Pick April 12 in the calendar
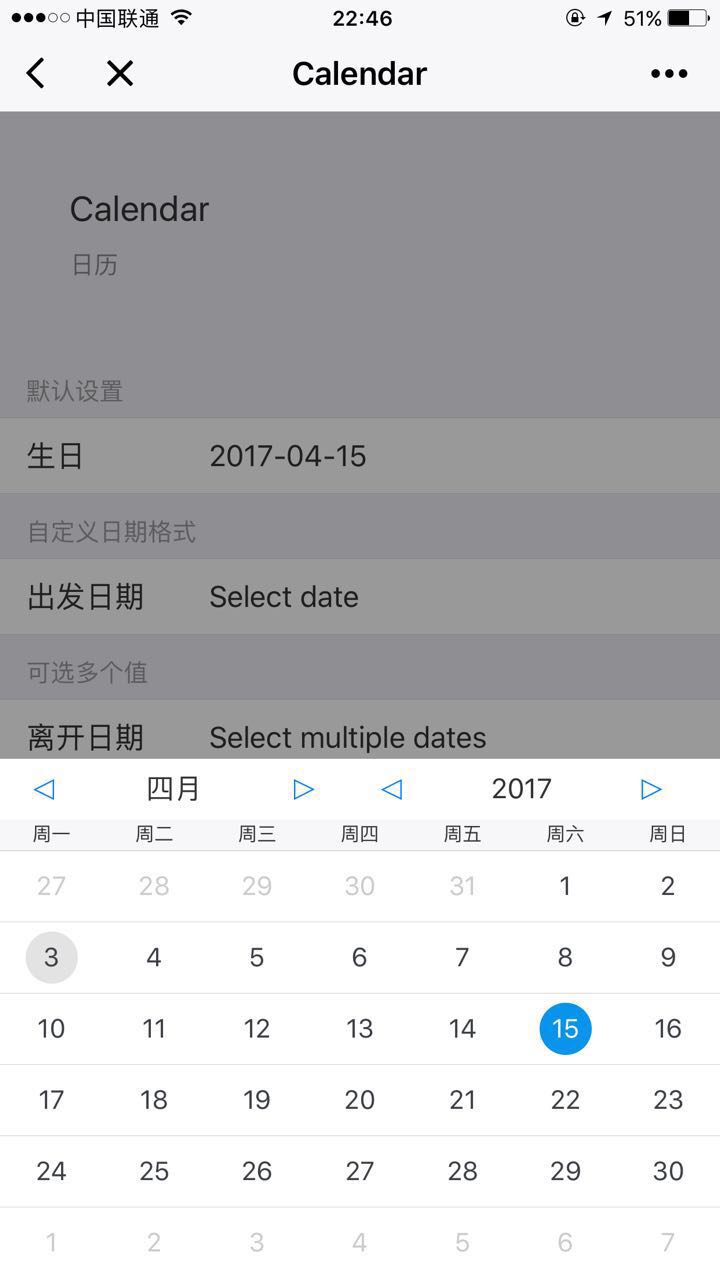This screenshot has height=1280, width=720. pos(257,1028)
